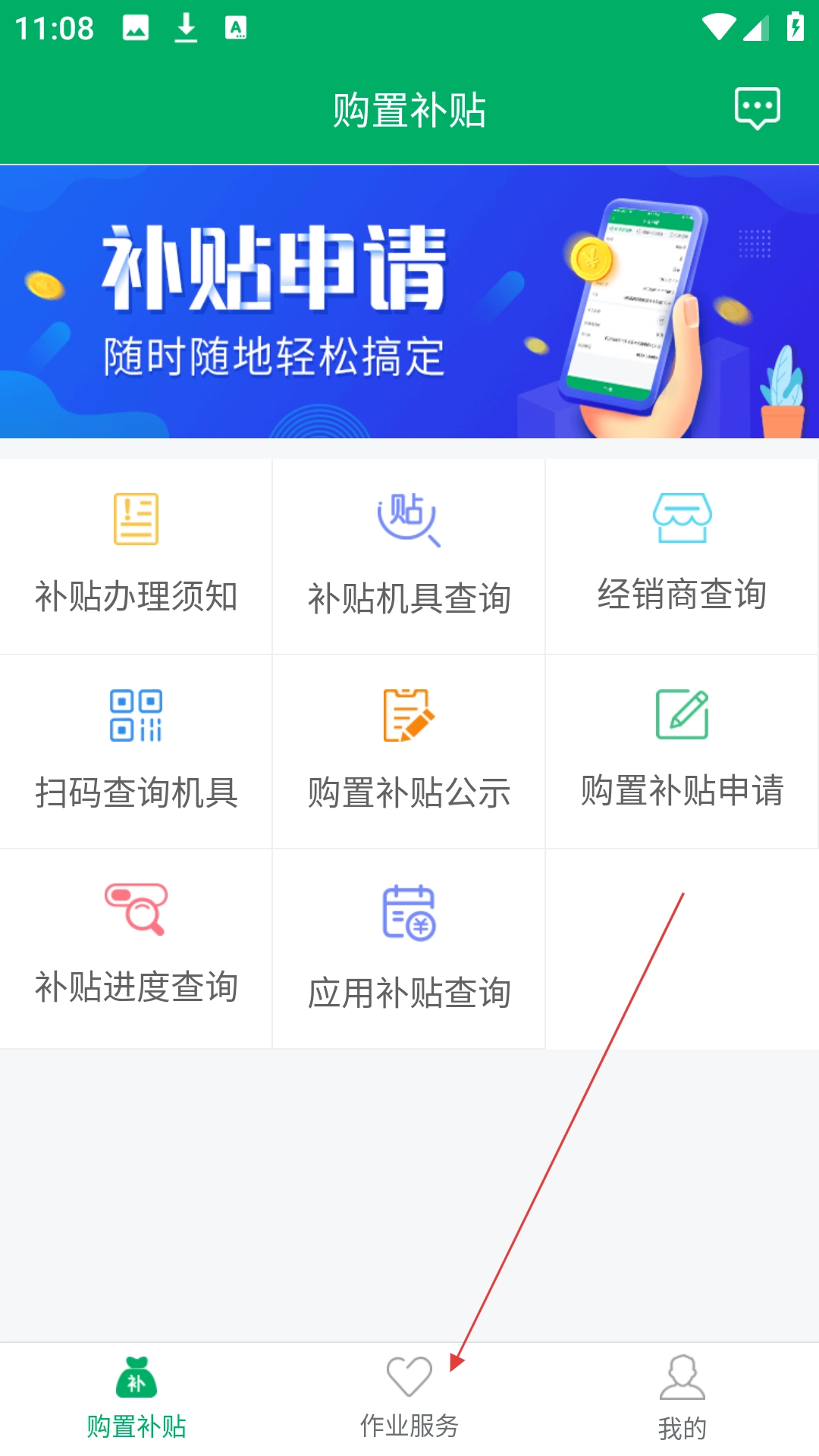This screenshot has height=1456, width=819.
Task: Open 经销商查询
Action: pos(682,555)
